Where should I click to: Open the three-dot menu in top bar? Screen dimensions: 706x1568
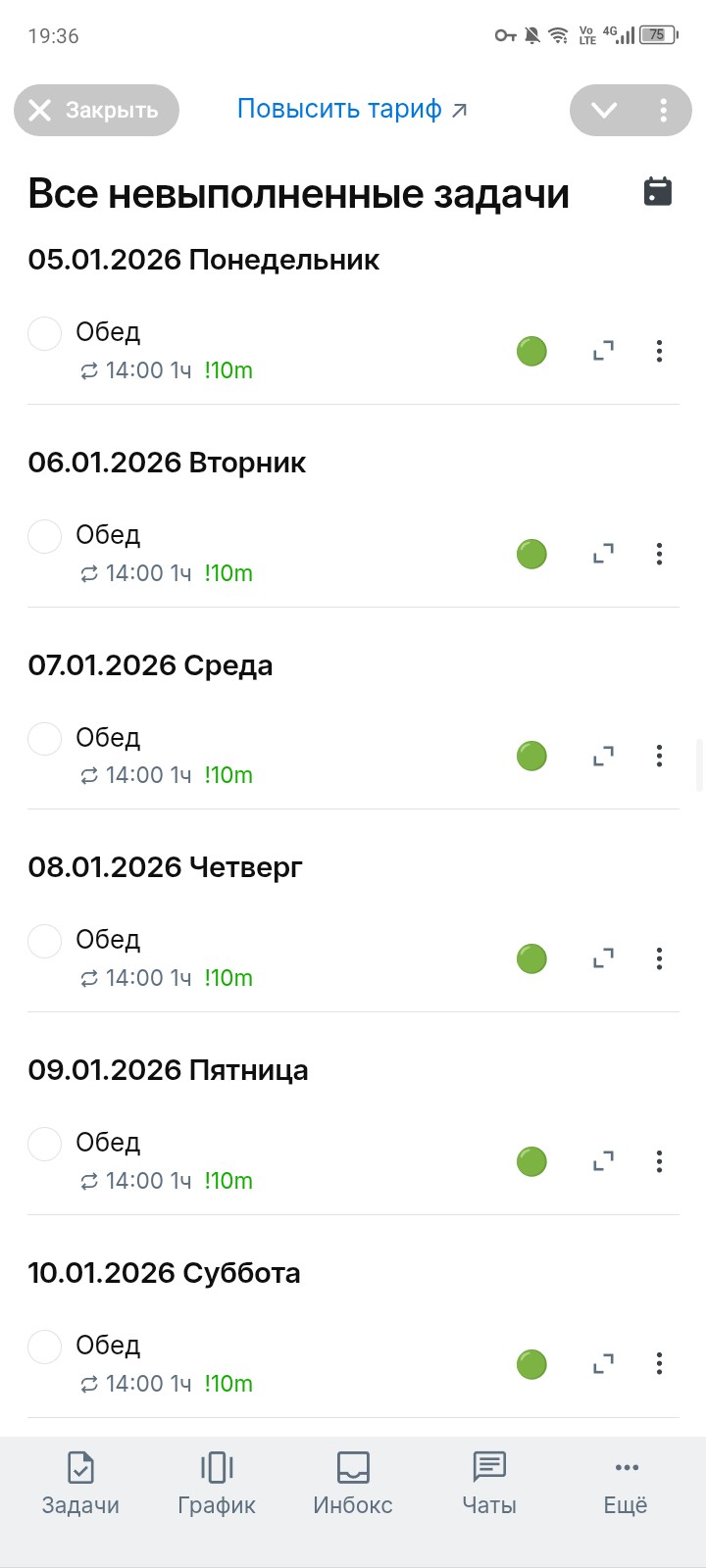pyautogui.click(x=663, y=110)
